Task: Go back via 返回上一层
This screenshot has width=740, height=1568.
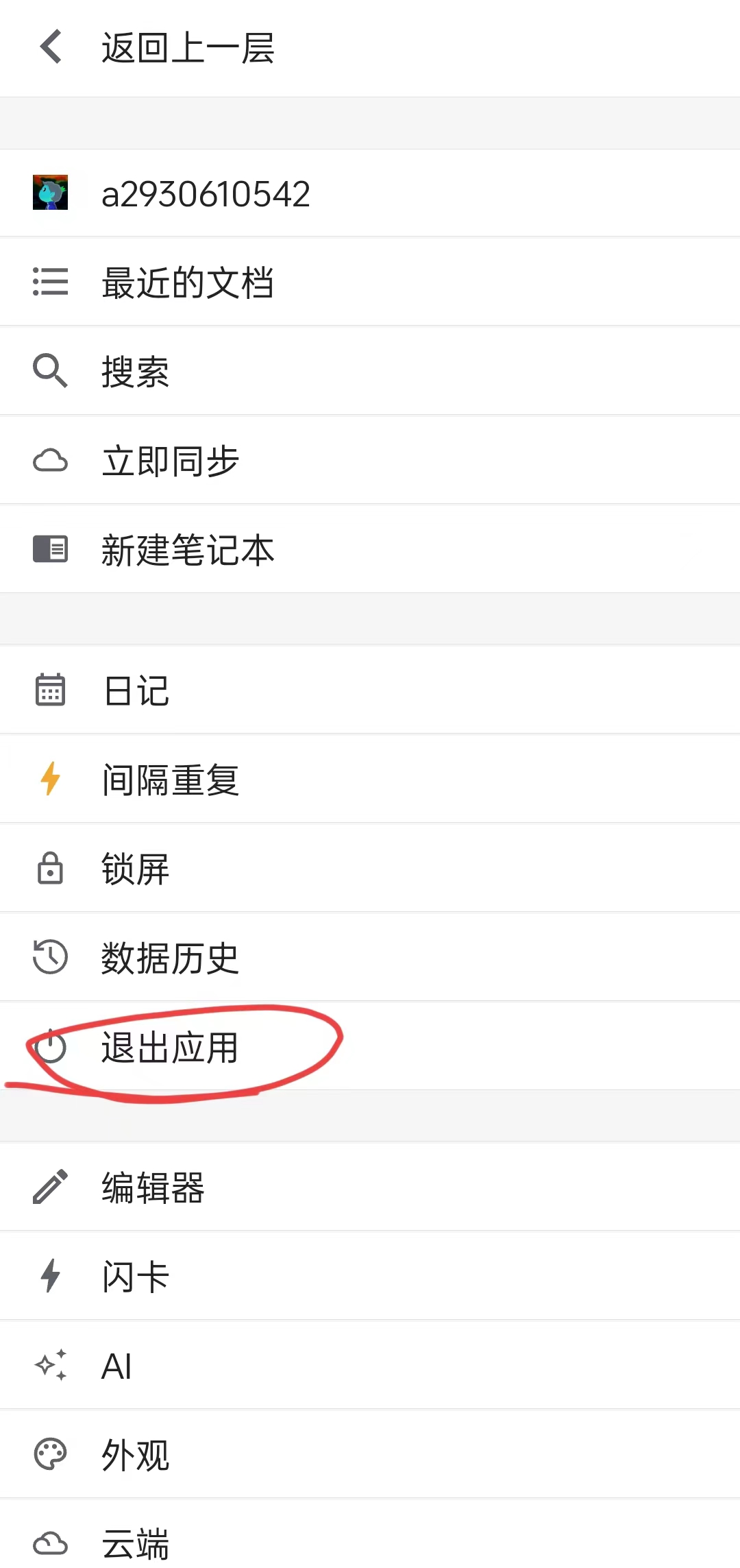Action: tap(187, 48)
